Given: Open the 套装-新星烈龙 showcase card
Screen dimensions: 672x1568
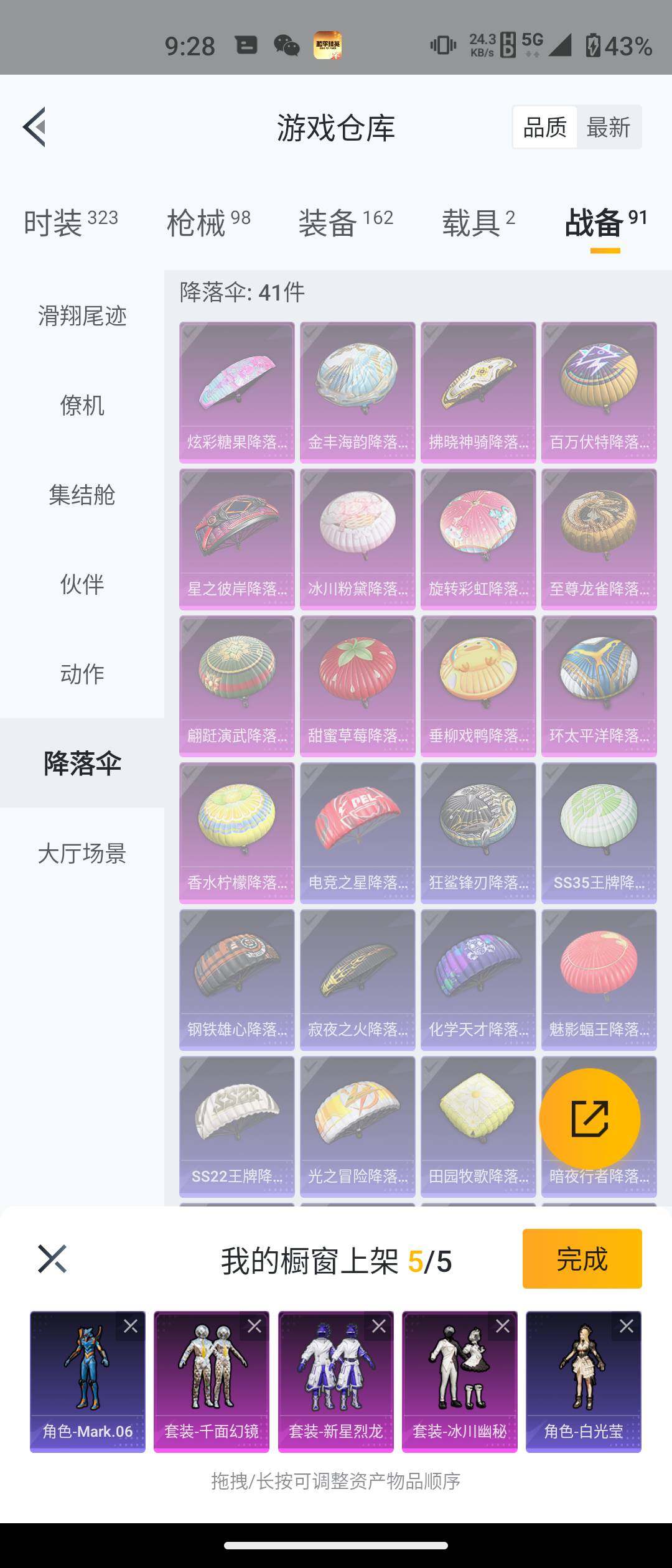Looking at the screenshot, I should tap(336, 1388).
